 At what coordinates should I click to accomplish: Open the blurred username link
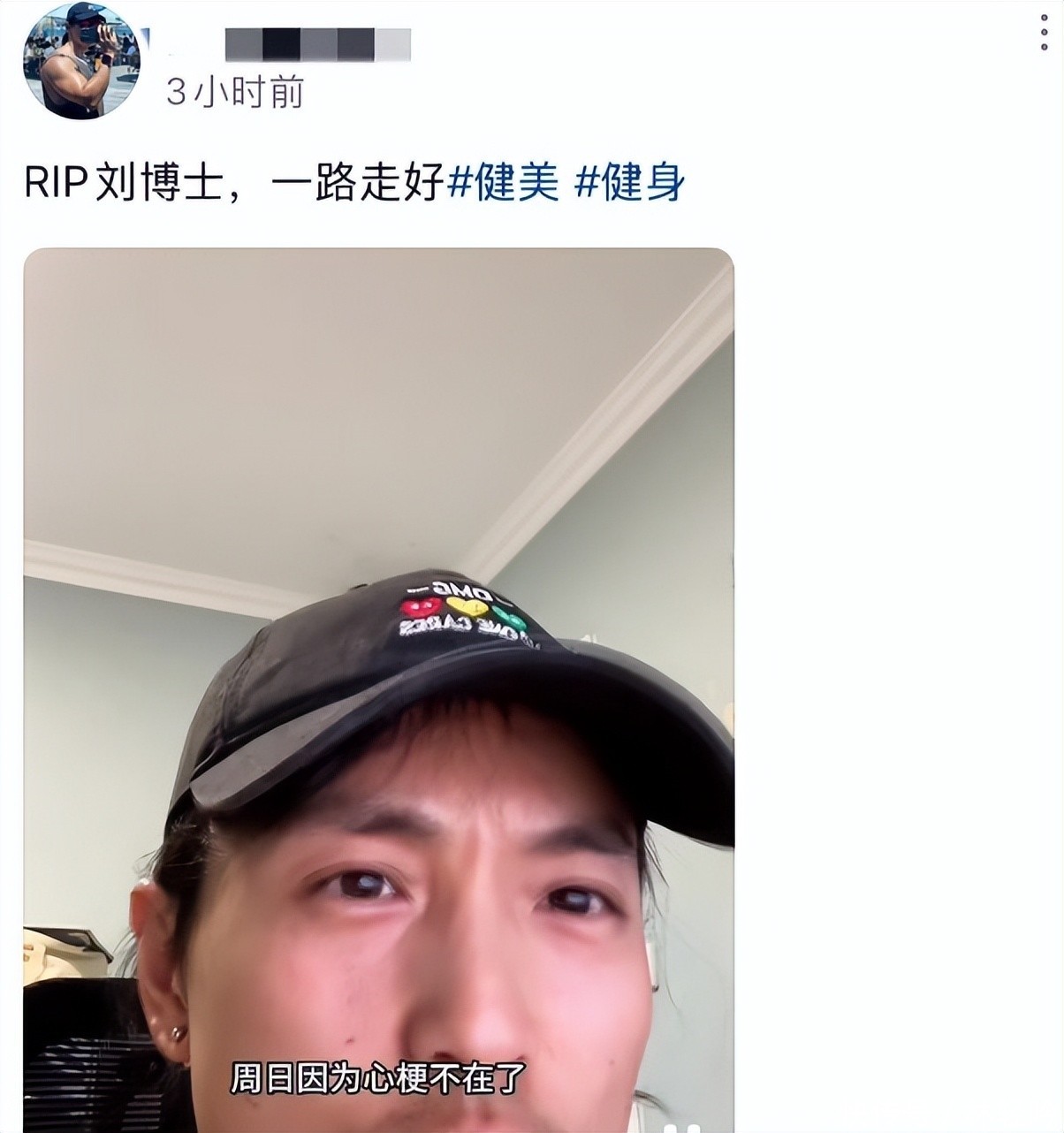318,44
